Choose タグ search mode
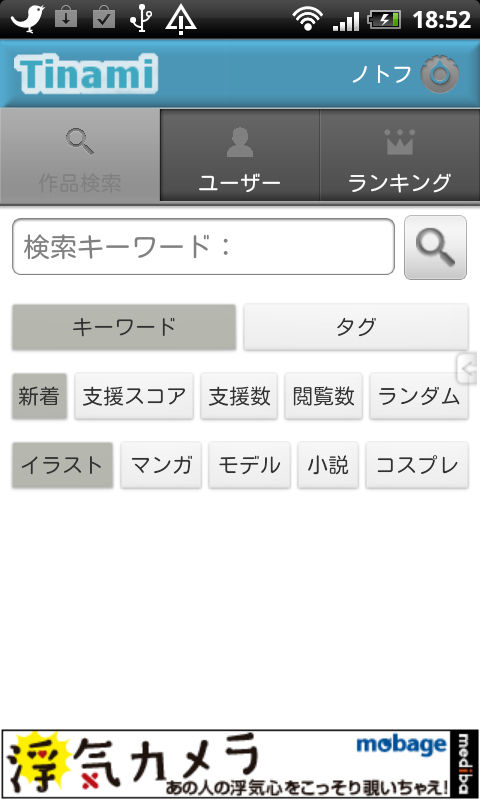The width and height of the screenshot is (480, 800). coord(356,327)
